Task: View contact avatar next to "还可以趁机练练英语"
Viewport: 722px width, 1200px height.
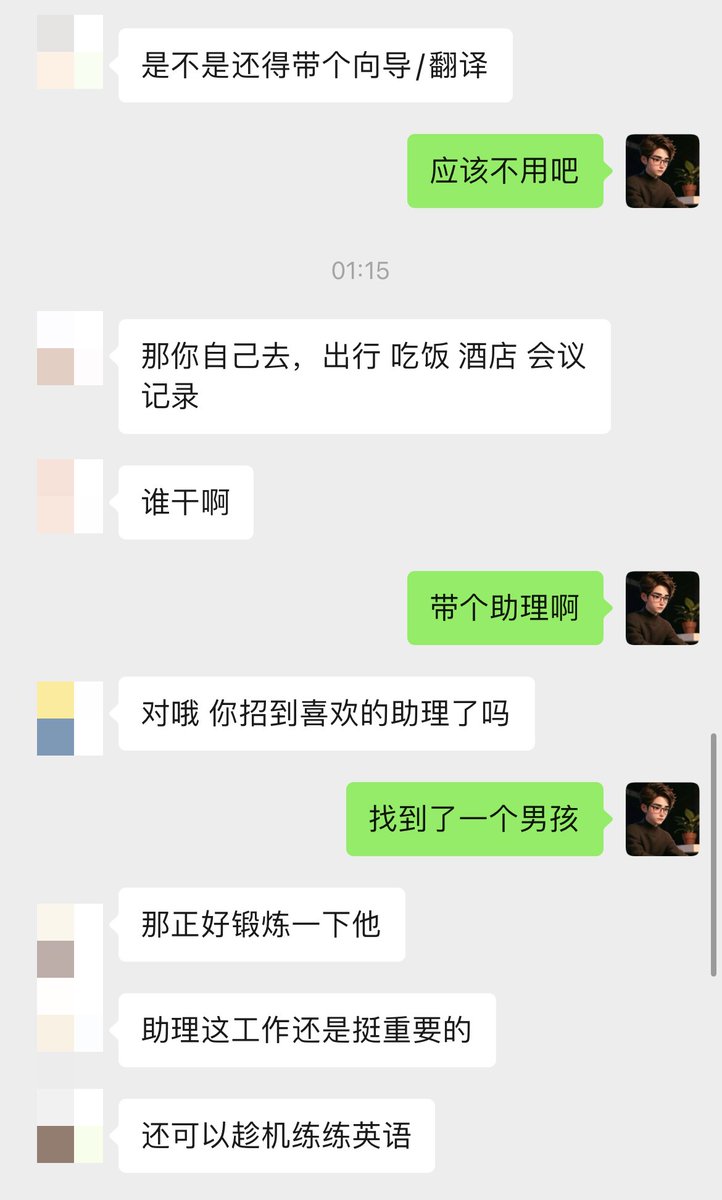Action: pos(70,1126)
